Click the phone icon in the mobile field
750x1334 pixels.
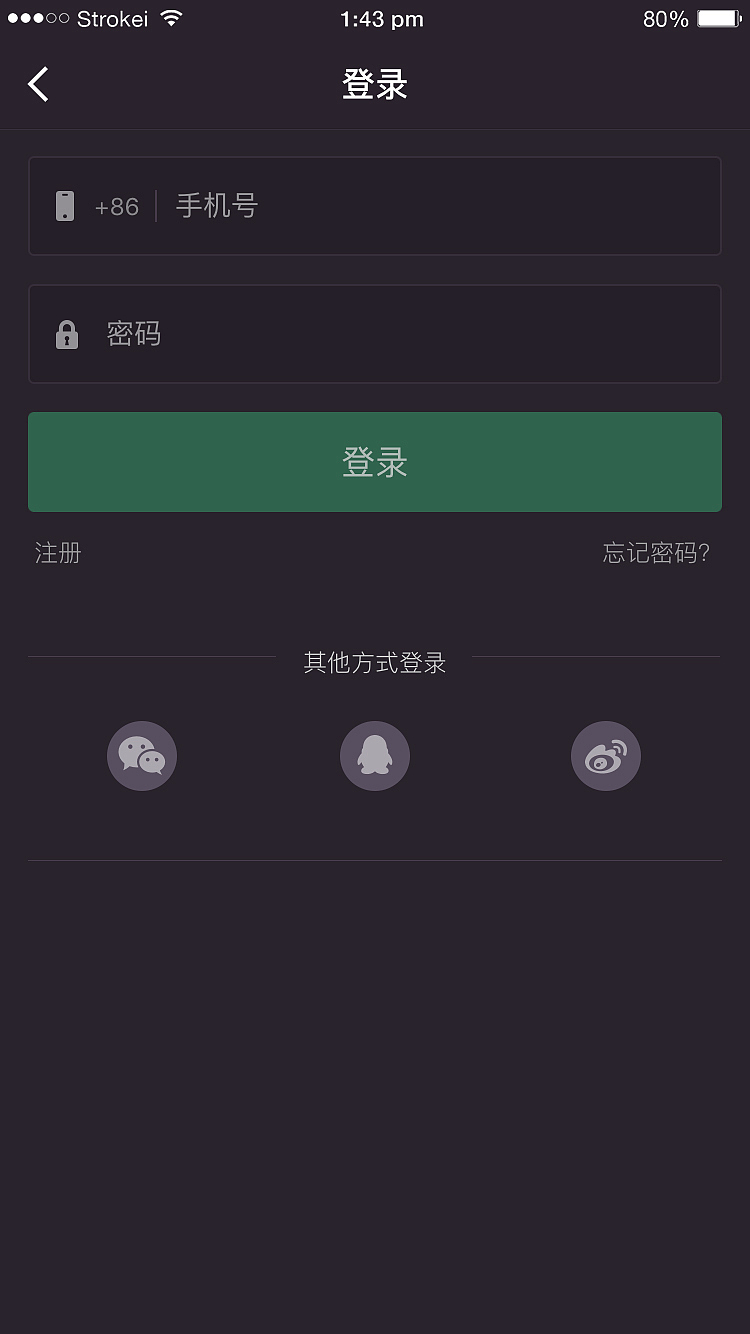67,205
